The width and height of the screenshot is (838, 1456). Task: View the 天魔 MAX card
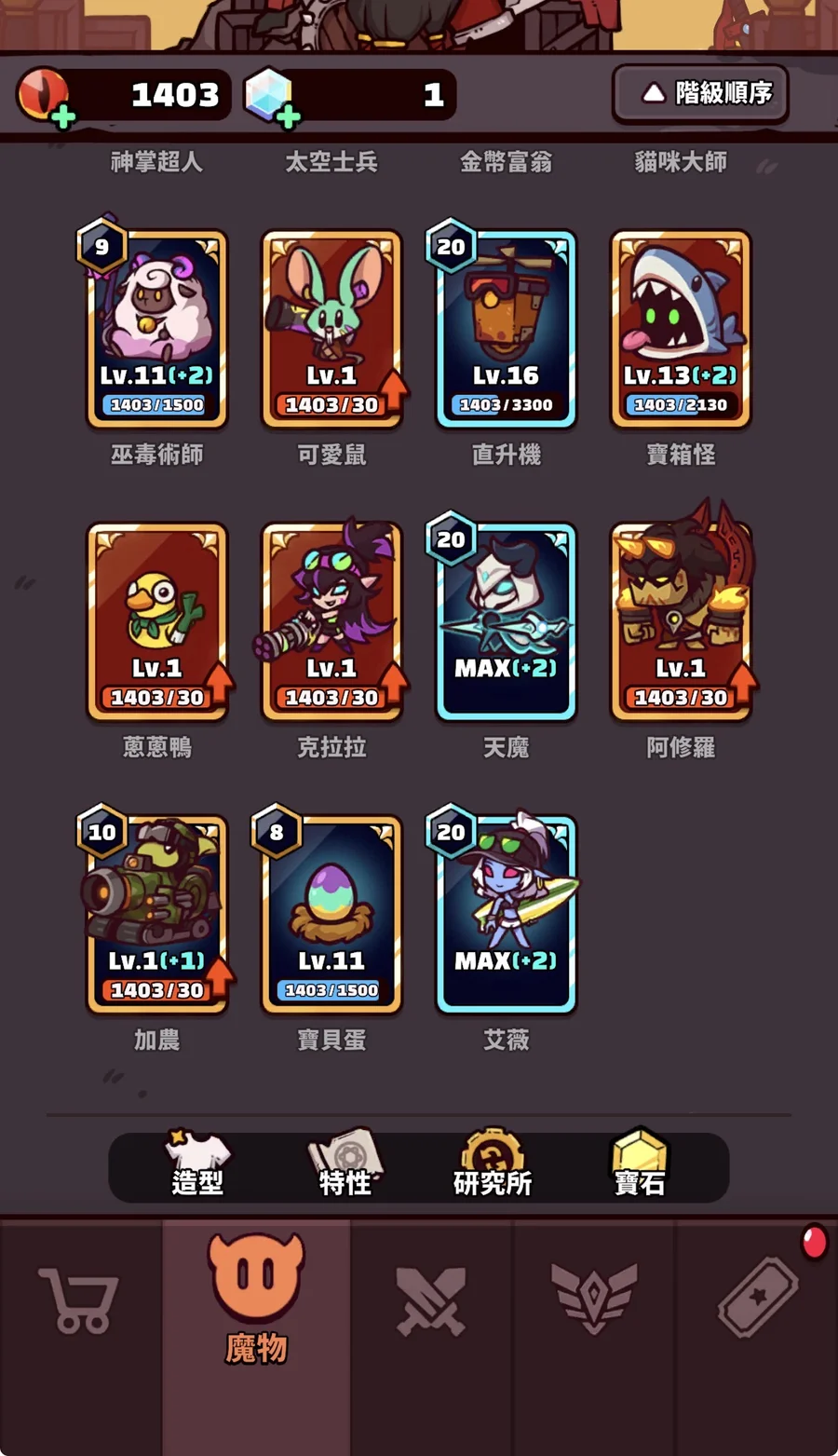506,622
